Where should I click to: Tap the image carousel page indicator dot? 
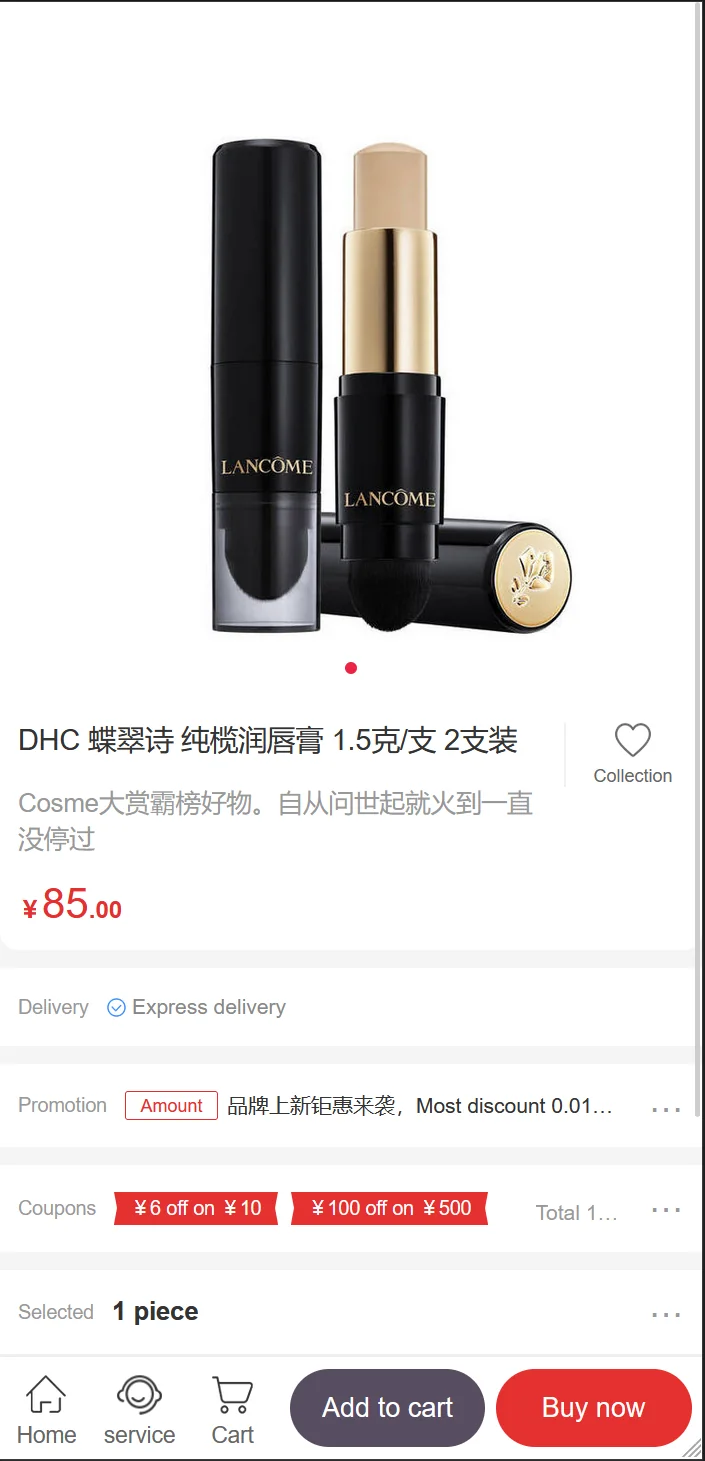tap(351, 668)
